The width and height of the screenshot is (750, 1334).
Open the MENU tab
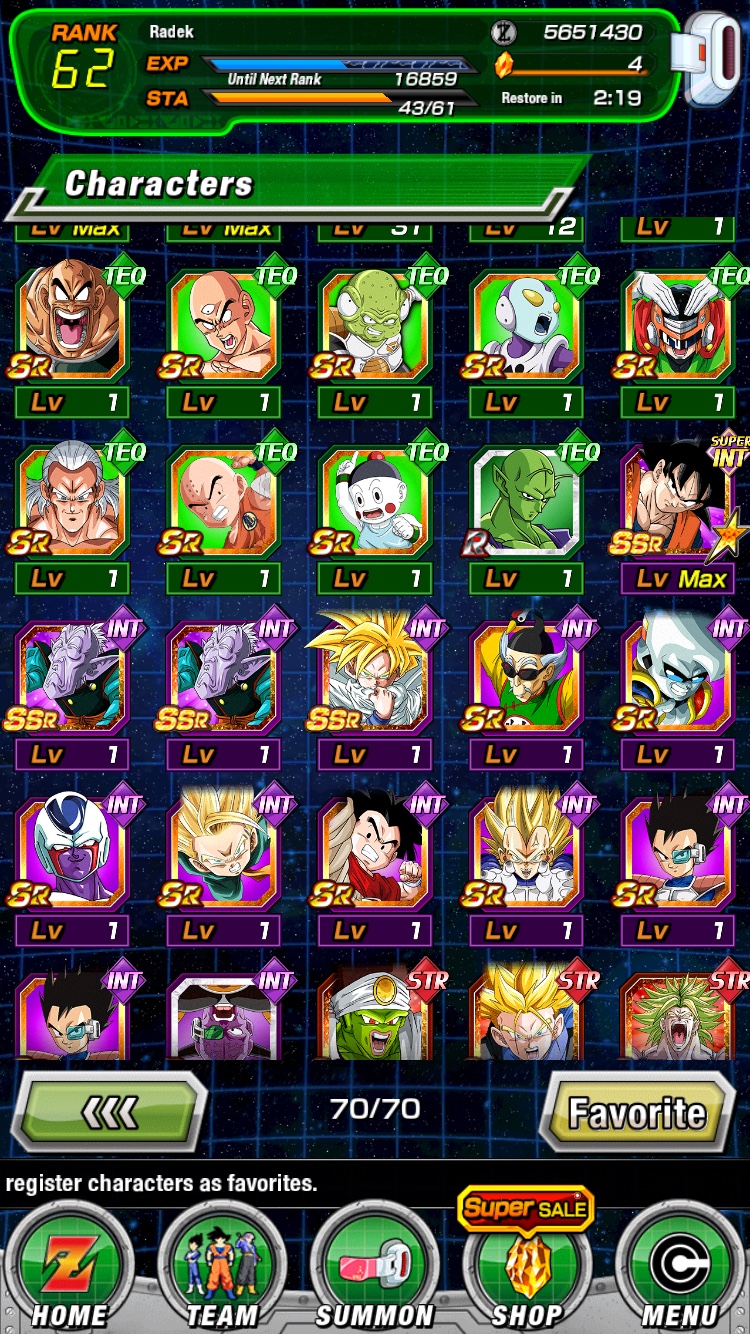[x=679, y=1265]
